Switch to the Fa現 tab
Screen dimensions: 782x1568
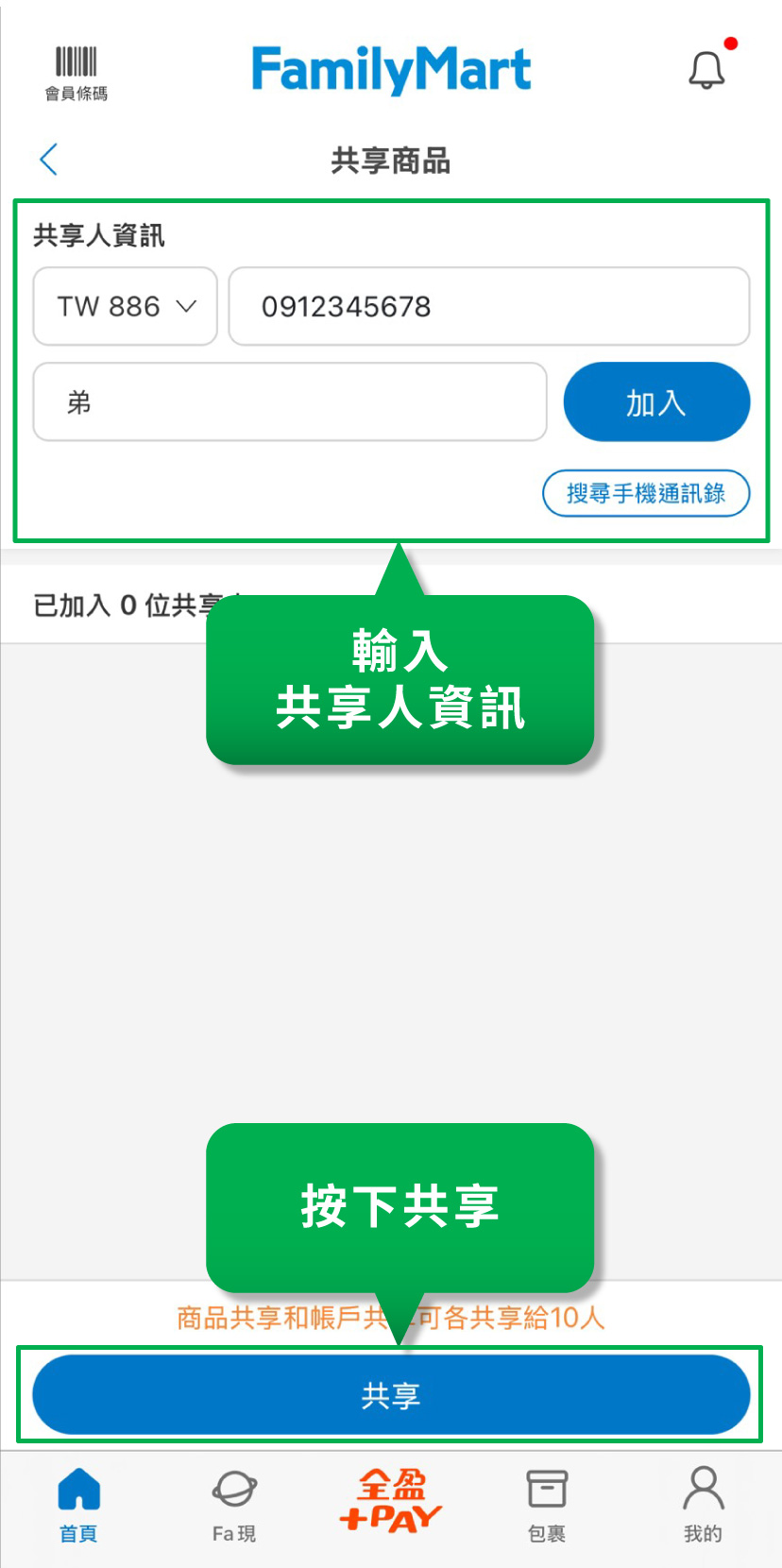(x=233, y=1505)
